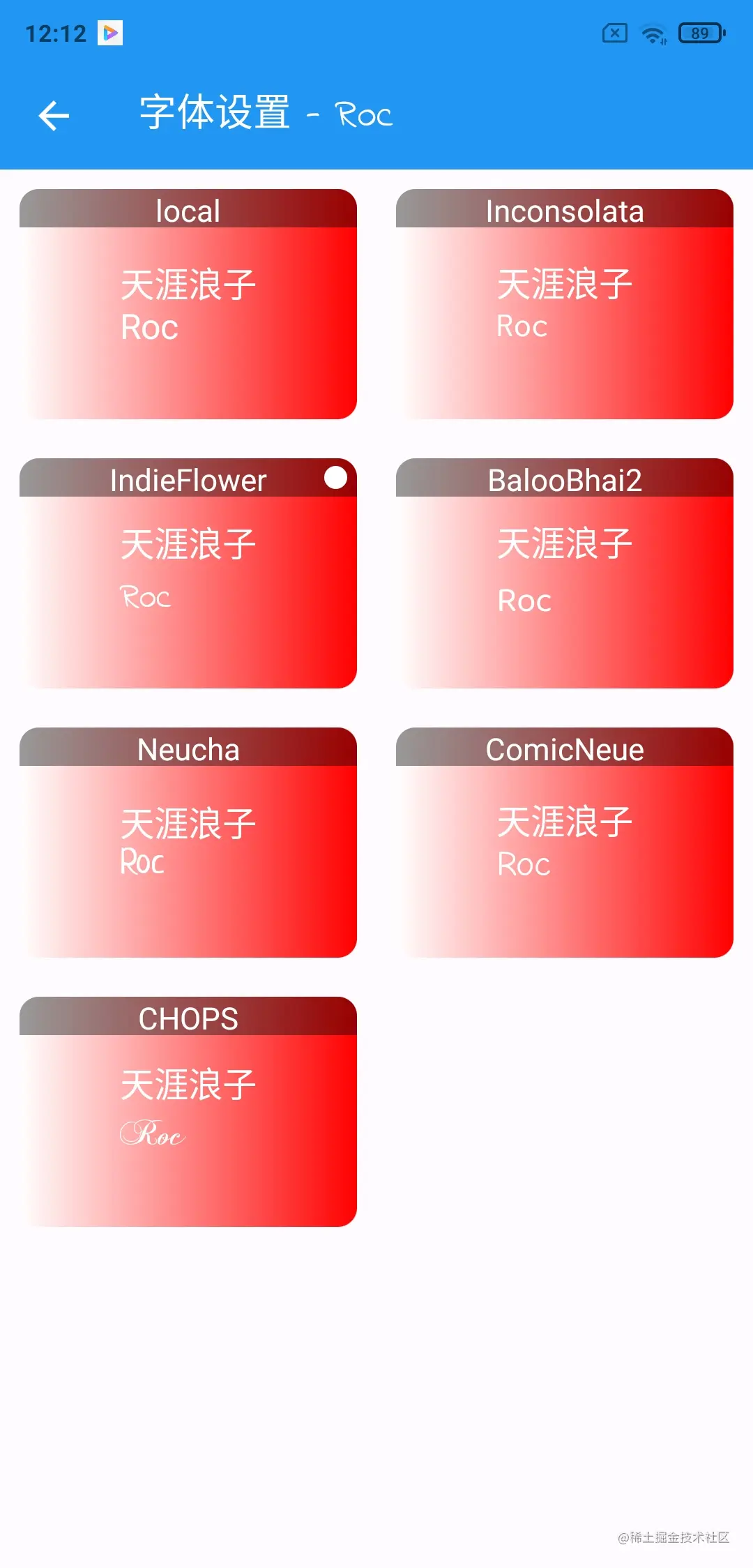Open the CHOPS font option
The width and height of the screenshot is (753, 1568).
(x=188, y=1109)
